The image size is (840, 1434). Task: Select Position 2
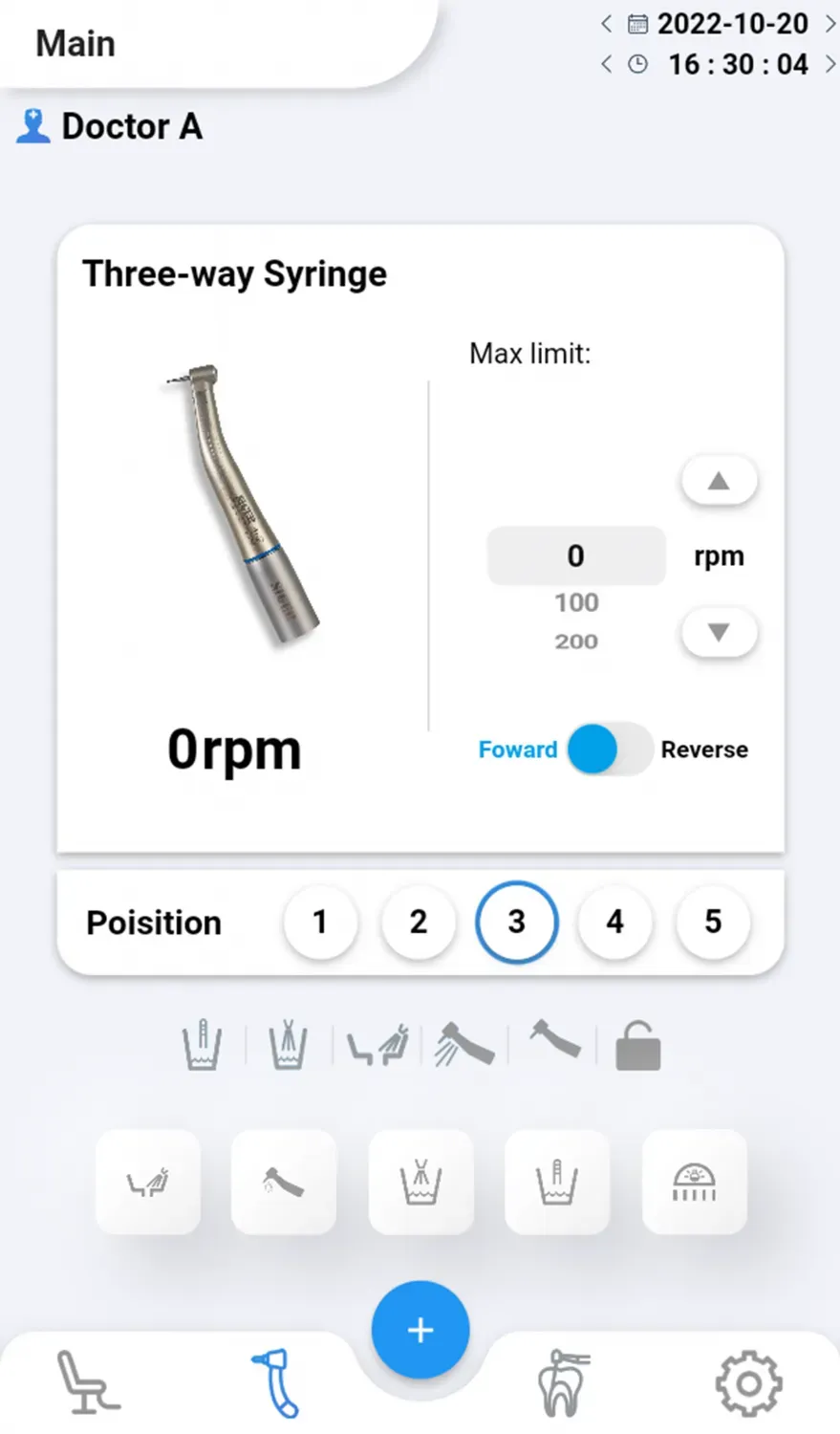tap(419, 922)
